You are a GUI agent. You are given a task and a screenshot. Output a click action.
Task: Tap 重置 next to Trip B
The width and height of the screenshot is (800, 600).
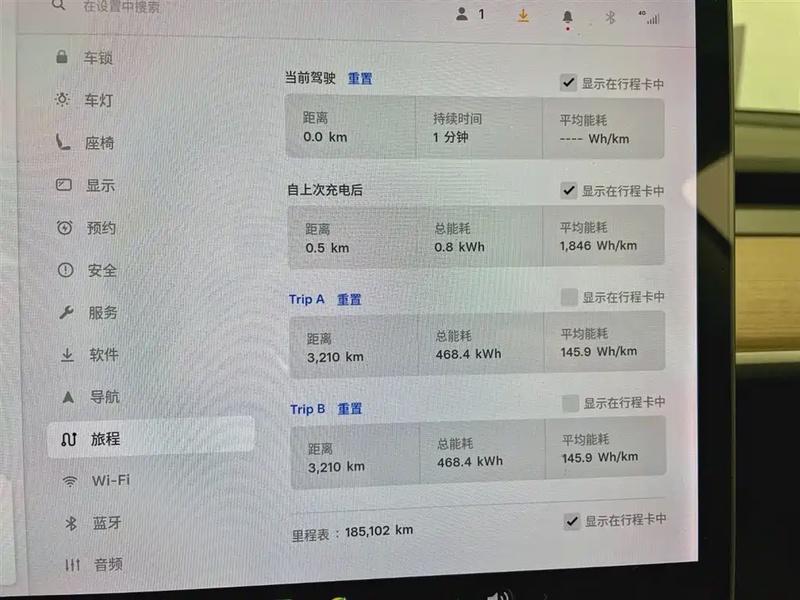(350, 409)
